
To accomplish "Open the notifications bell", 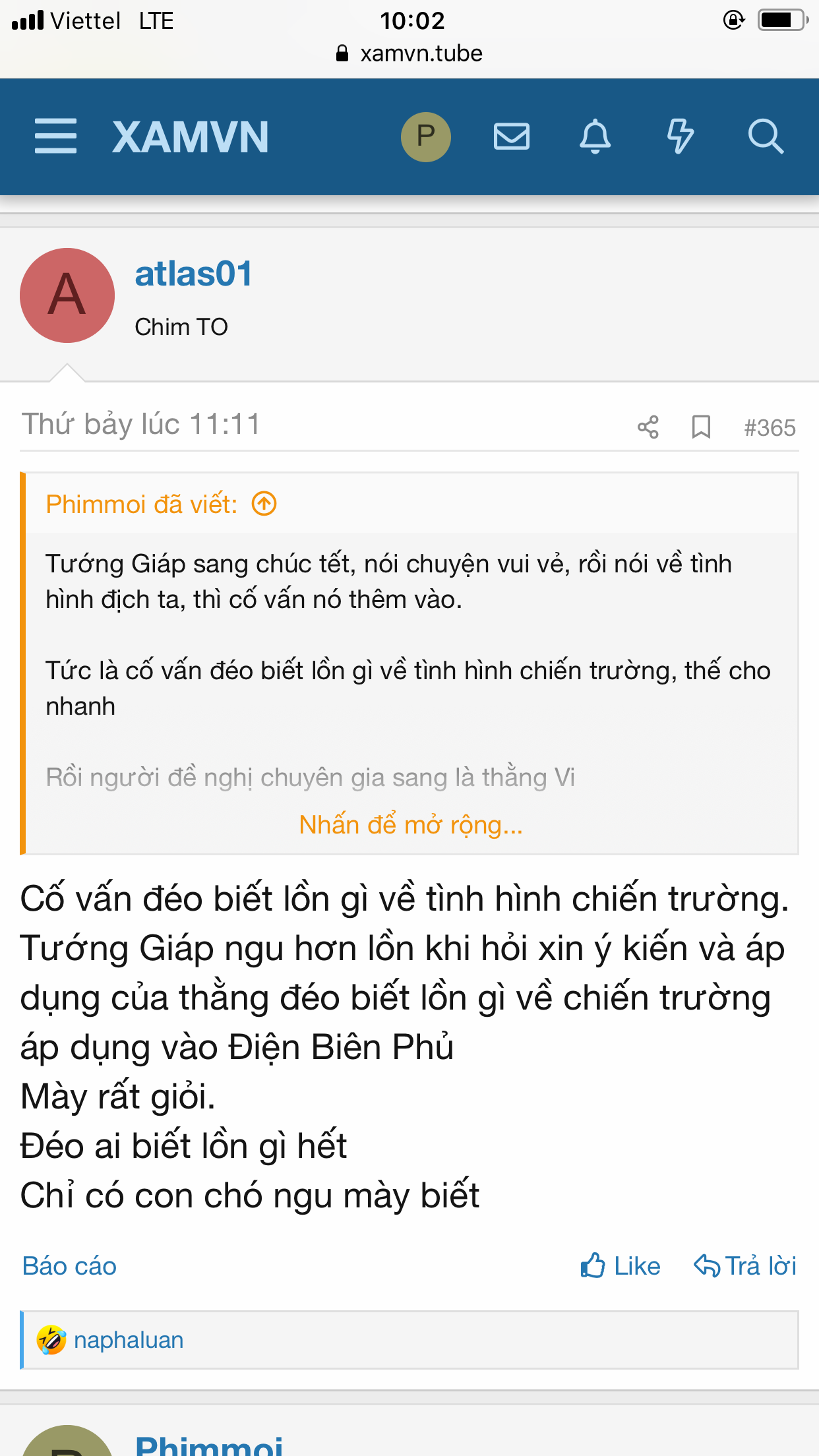I will click(x=595, y=136).
